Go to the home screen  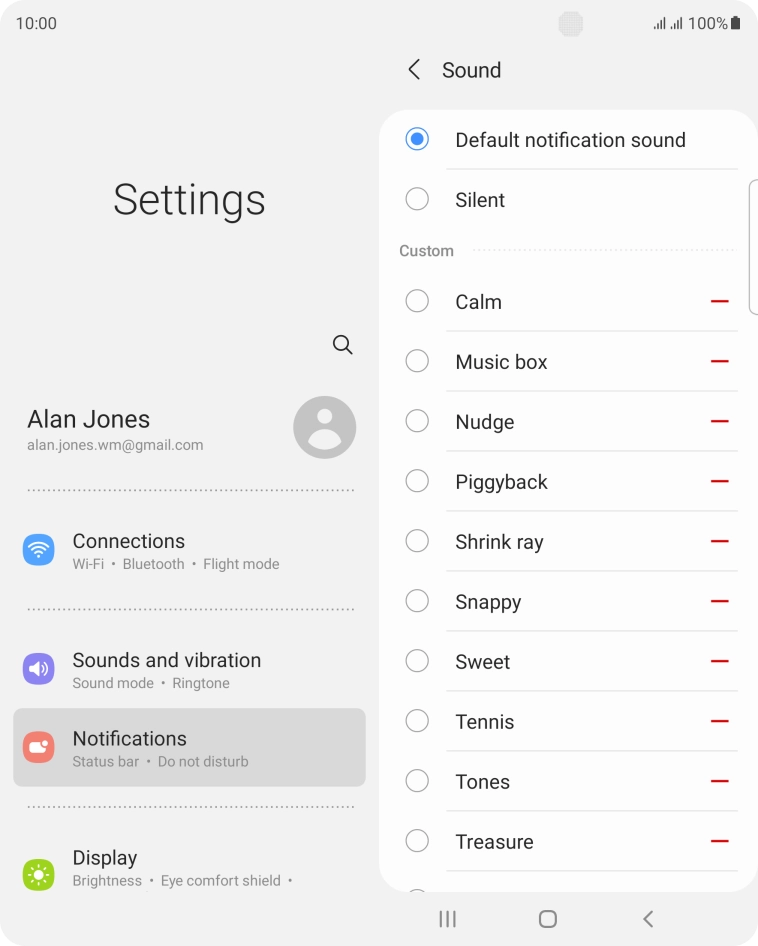(547, 919)
